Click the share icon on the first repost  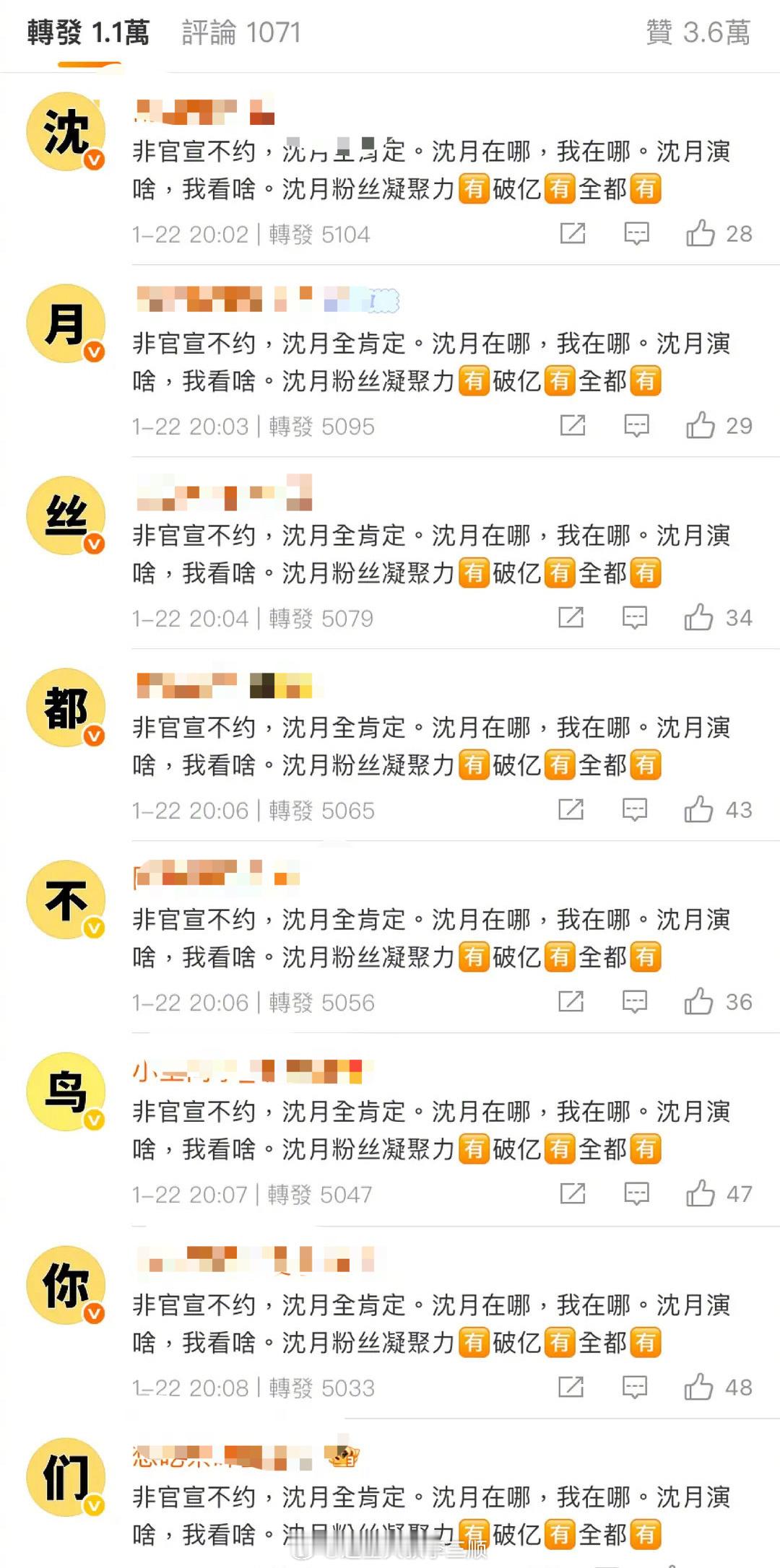[x=573, y=233]
